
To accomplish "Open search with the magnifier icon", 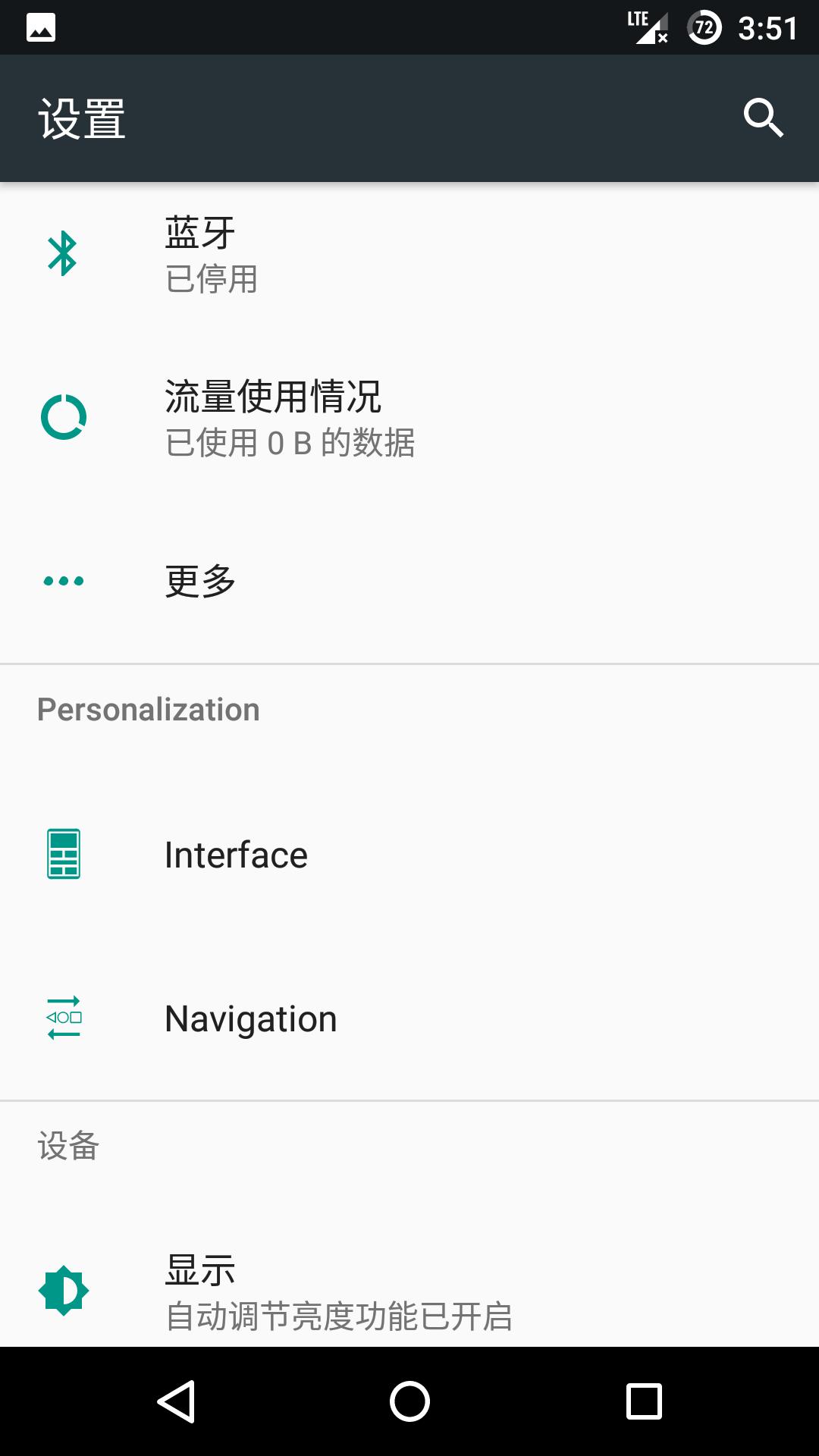I will pos(762,118).
